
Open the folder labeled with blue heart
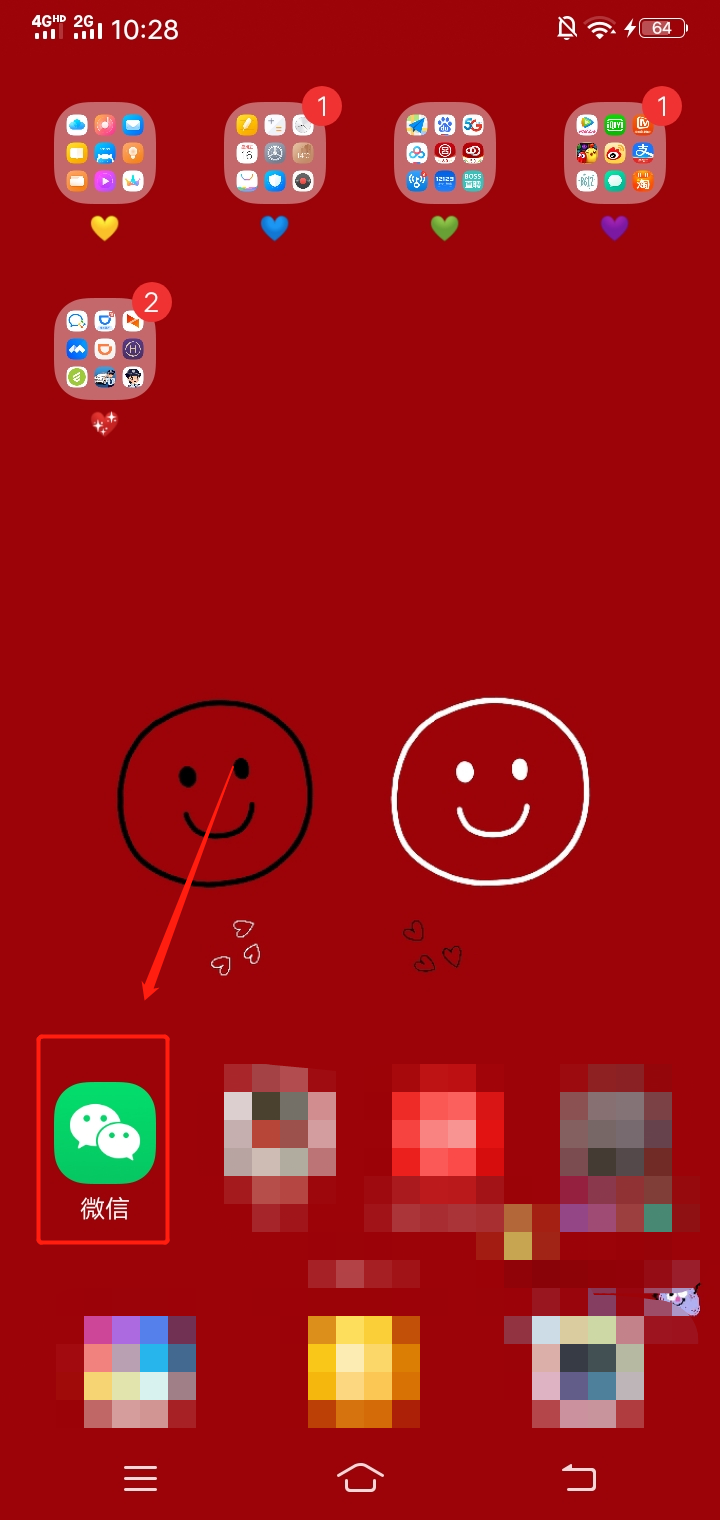275,153
